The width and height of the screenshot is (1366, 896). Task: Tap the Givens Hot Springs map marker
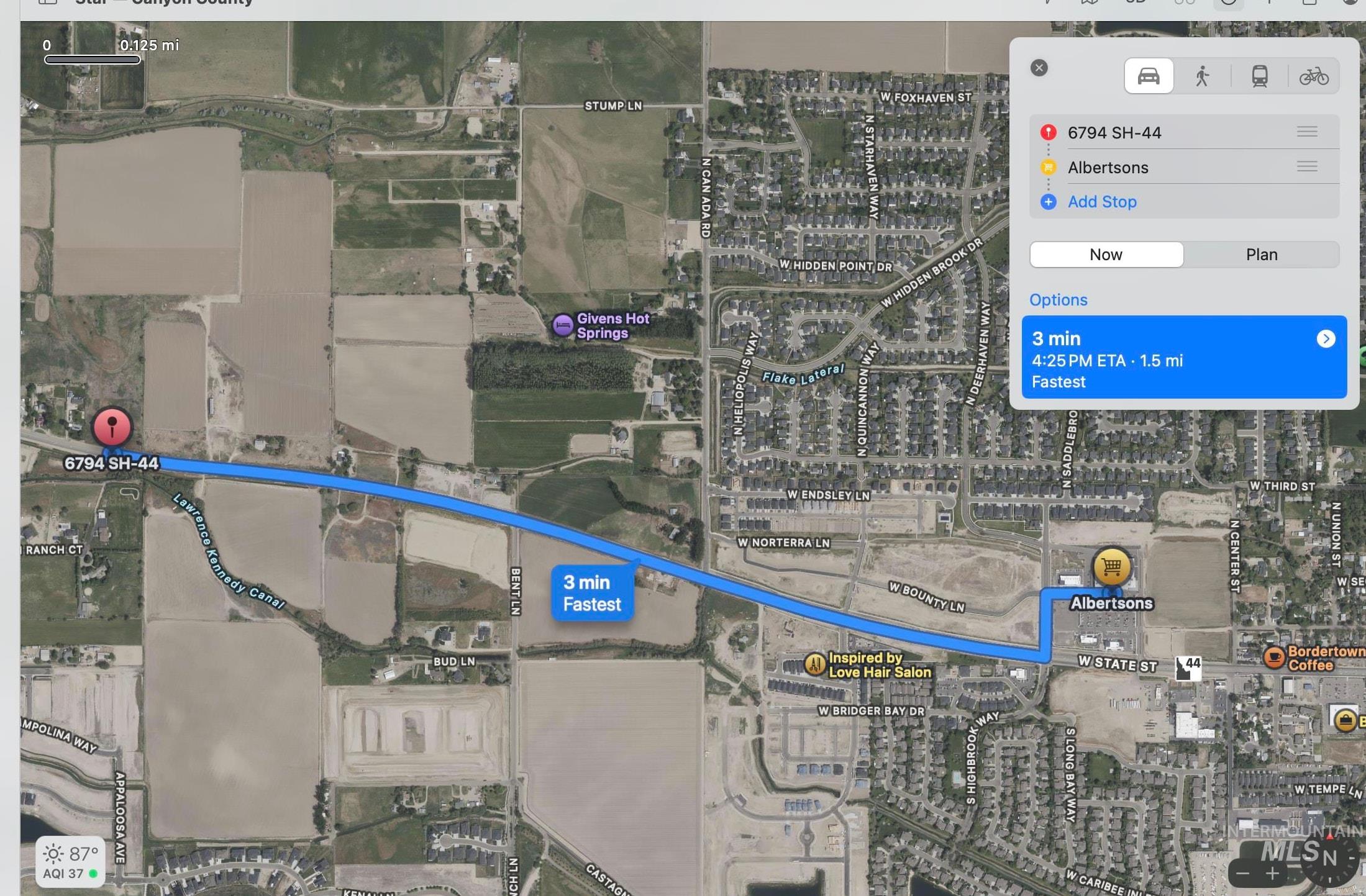click(x=563, y=325)
